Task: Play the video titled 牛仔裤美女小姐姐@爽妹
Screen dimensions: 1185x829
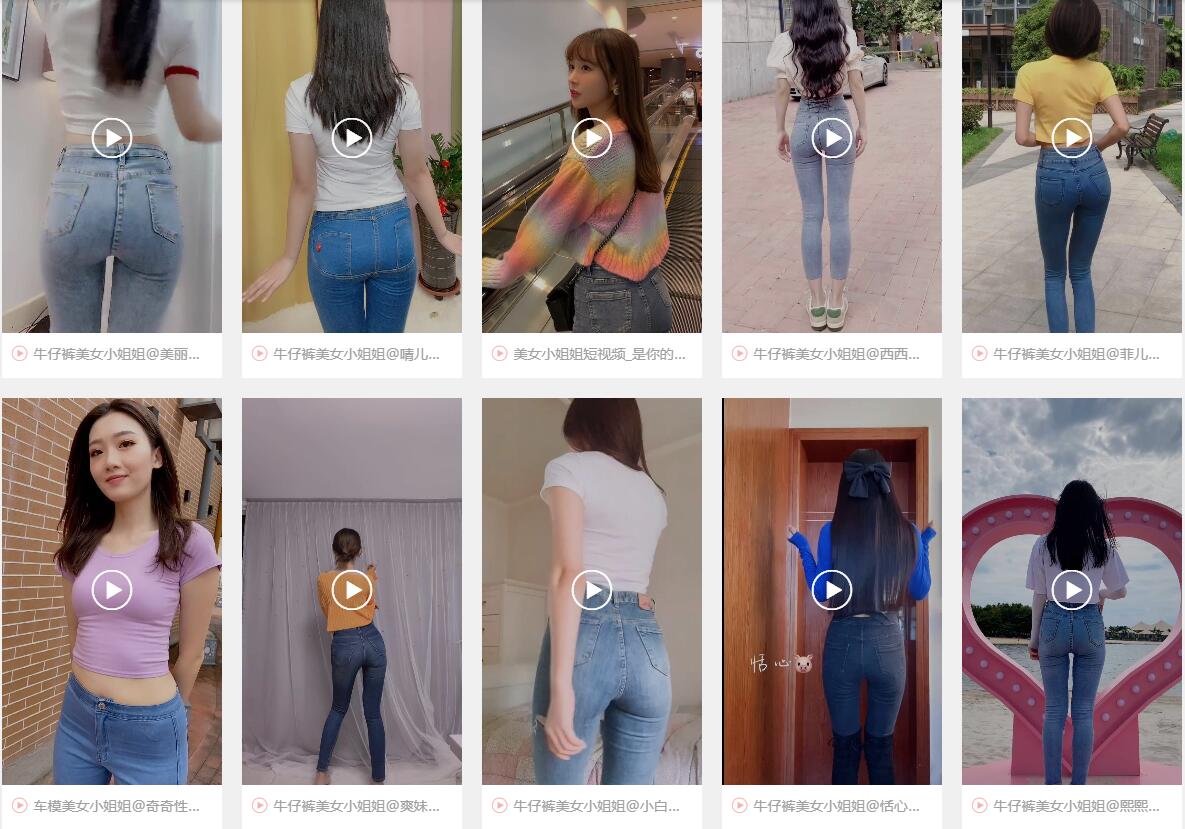Action: [x=352, y=590]
